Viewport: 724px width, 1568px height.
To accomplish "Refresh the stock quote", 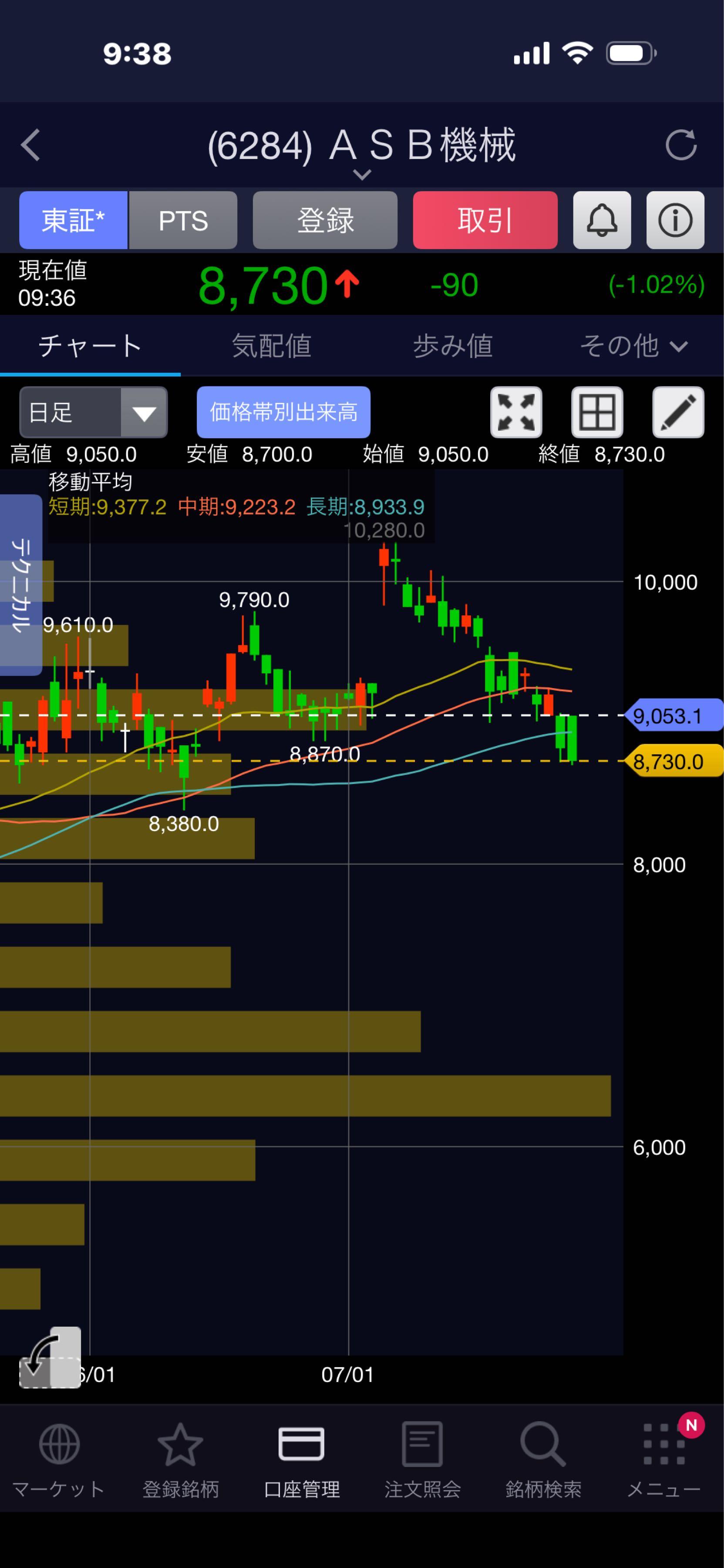I will (681, 145).
